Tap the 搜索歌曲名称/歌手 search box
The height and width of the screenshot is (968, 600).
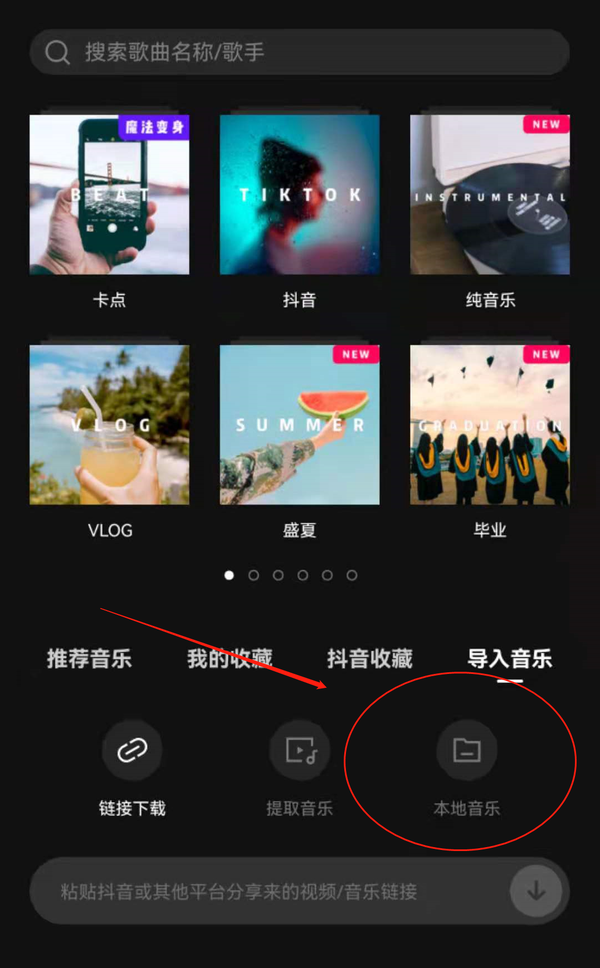coord(300,52)
